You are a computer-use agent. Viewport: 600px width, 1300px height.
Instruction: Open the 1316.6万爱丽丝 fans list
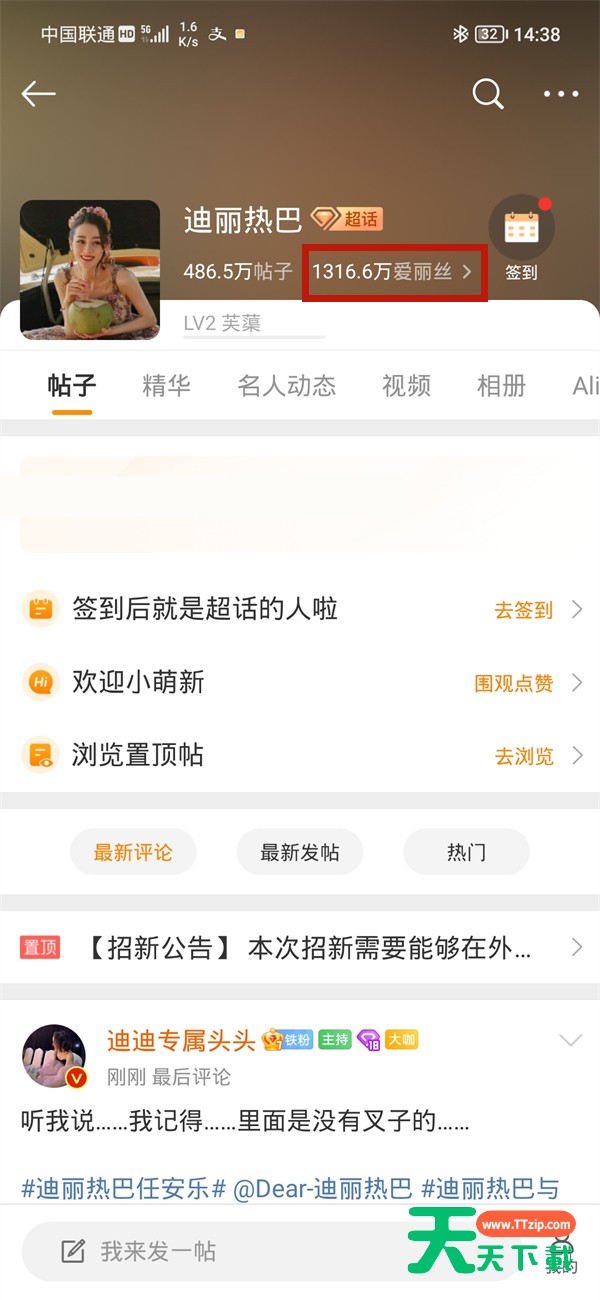394,271
